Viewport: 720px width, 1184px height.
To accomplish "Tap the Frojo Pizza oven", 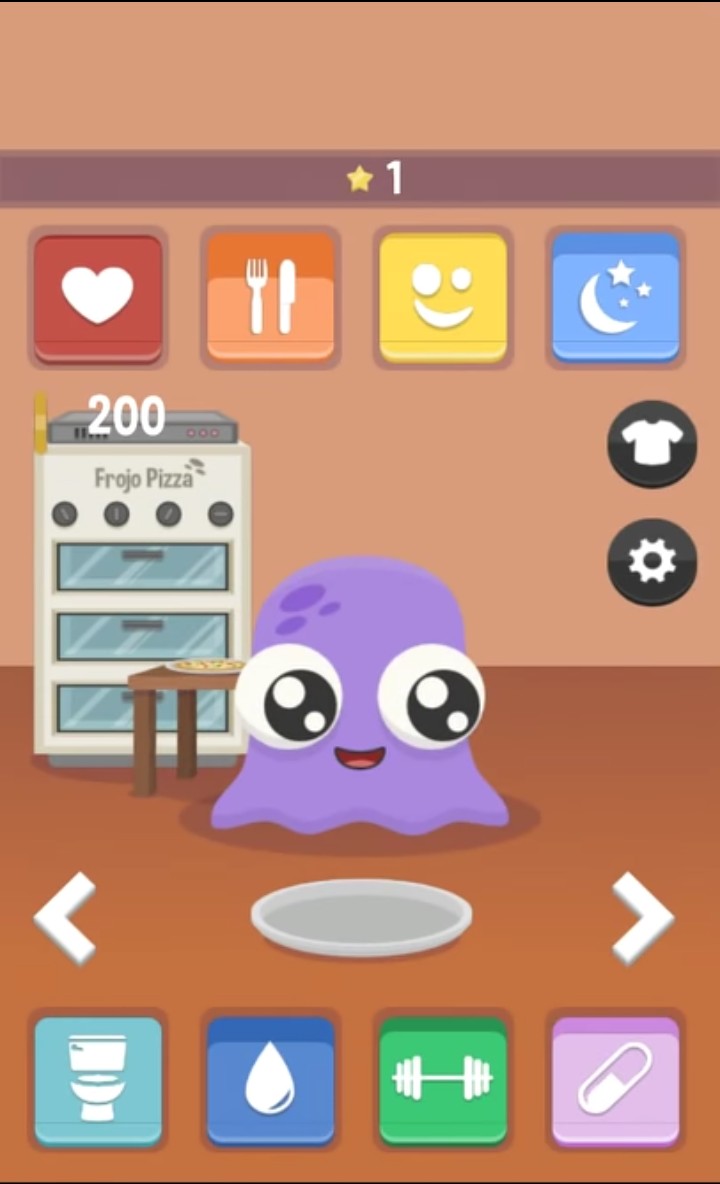I will coord(140,560).
